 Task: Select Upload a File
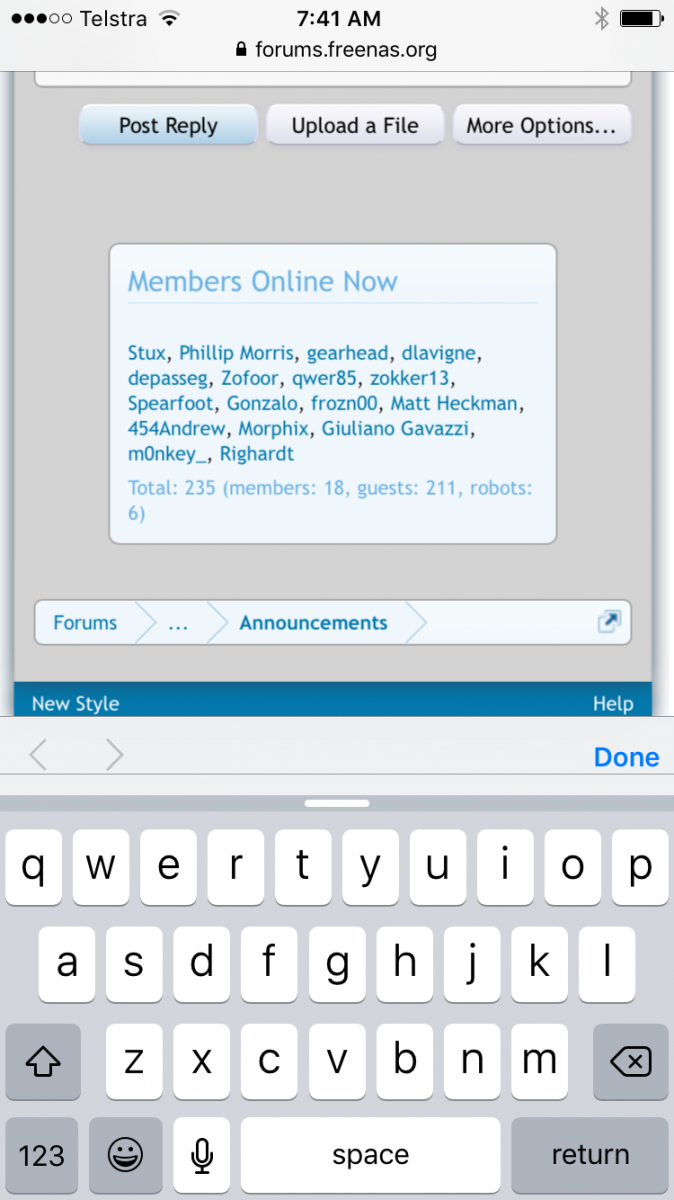(355, 126)
